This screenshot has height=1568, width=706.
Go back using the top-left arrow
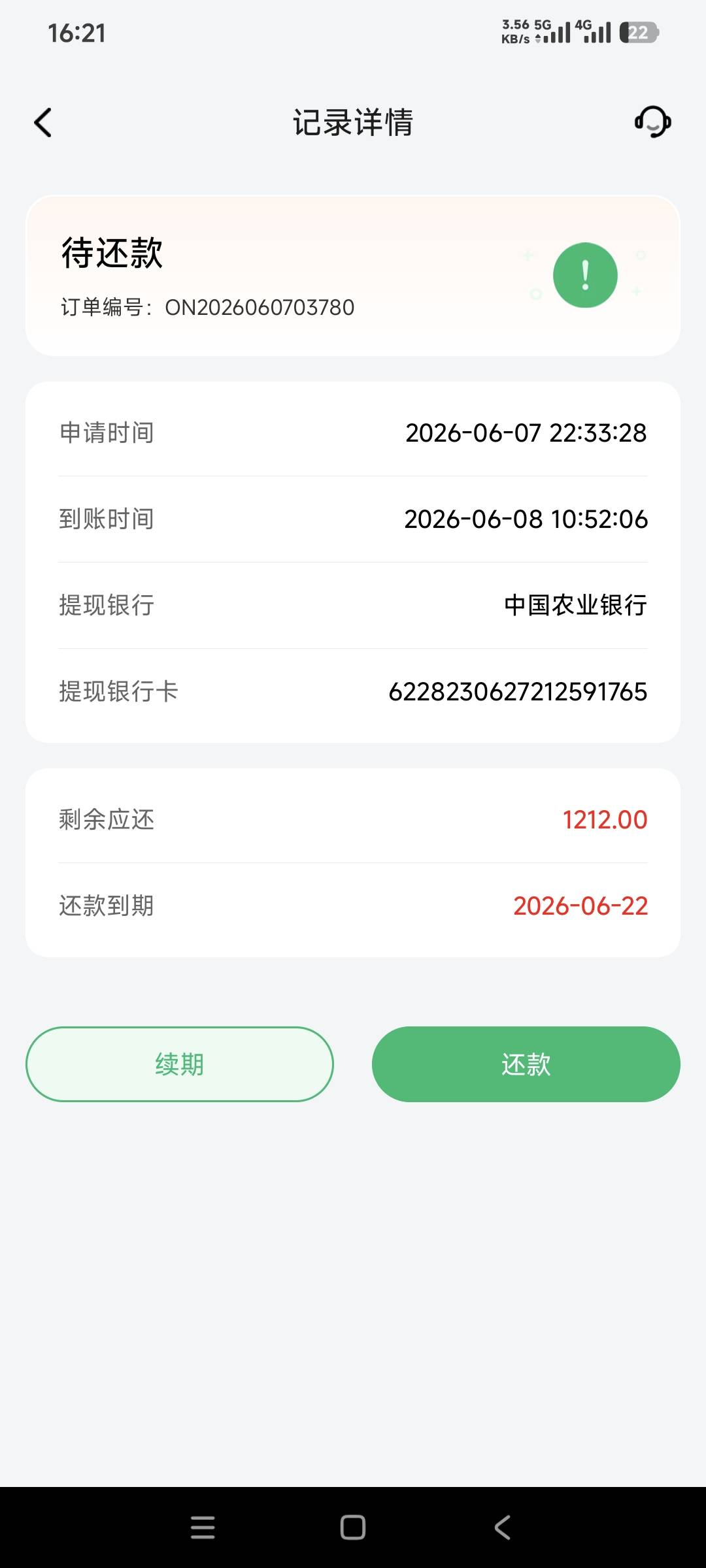[x=43, y=122]
